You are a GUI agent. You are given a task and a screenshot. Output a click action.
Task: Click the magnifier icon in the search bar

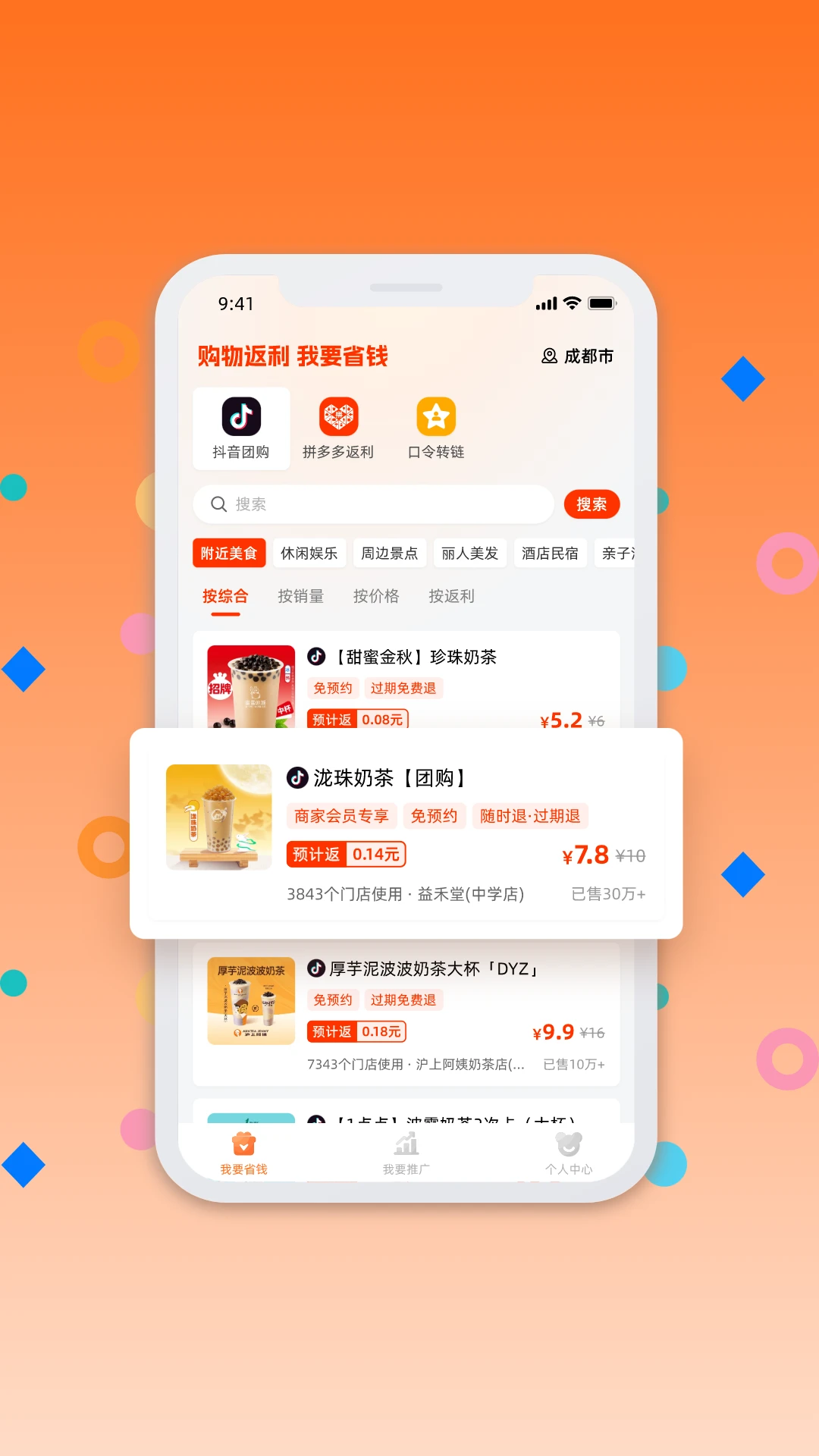[218, 504]
